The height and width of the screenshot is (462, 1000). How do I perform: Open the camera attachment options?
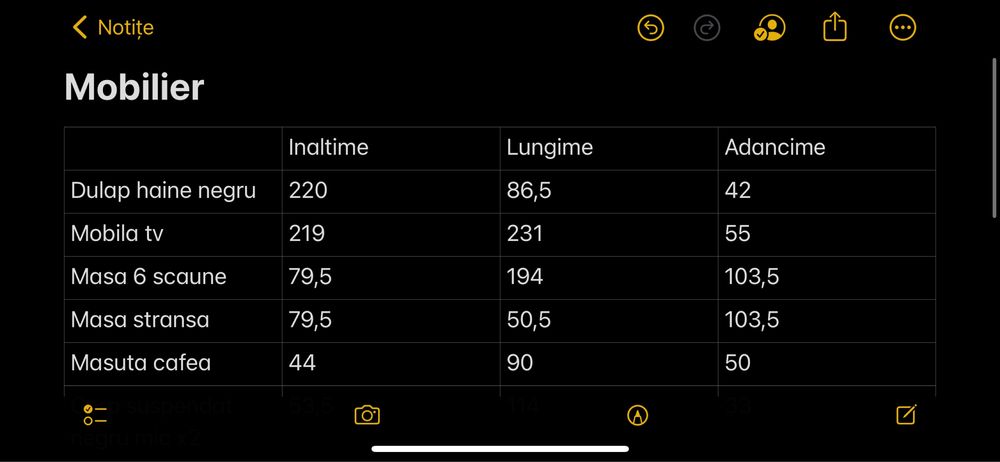coord(367,415)
